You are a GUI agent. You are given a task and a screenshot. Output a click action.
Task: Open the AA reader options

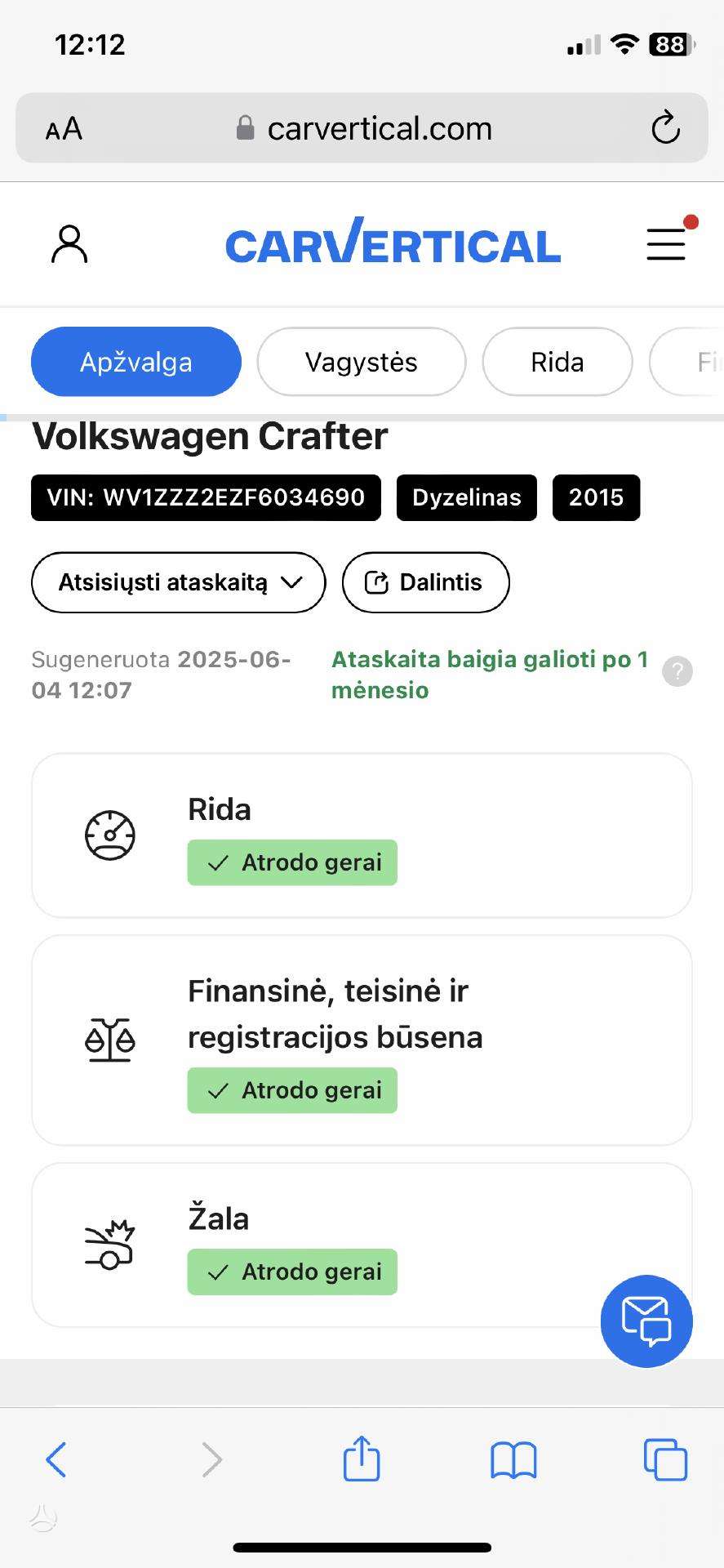[x=64, y=128]
